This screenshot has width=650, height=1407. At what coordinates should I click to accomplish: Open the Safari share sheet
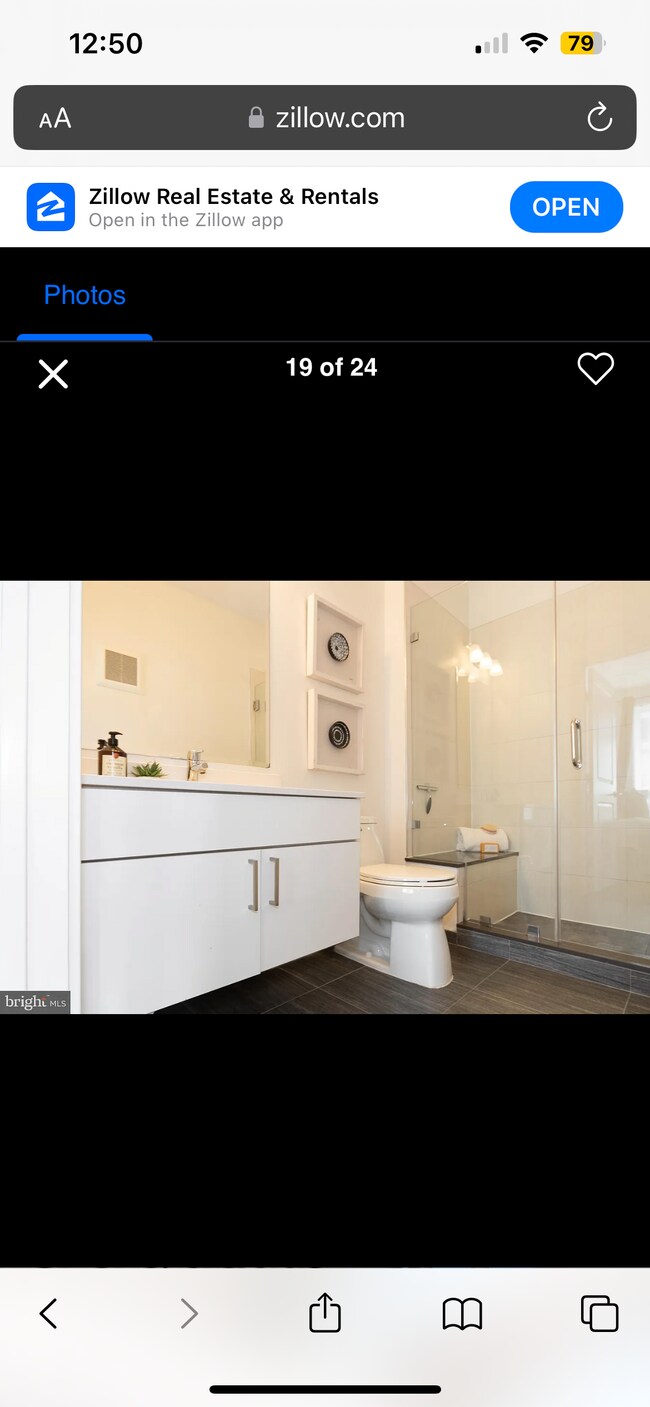click(x=325, y=1313)
